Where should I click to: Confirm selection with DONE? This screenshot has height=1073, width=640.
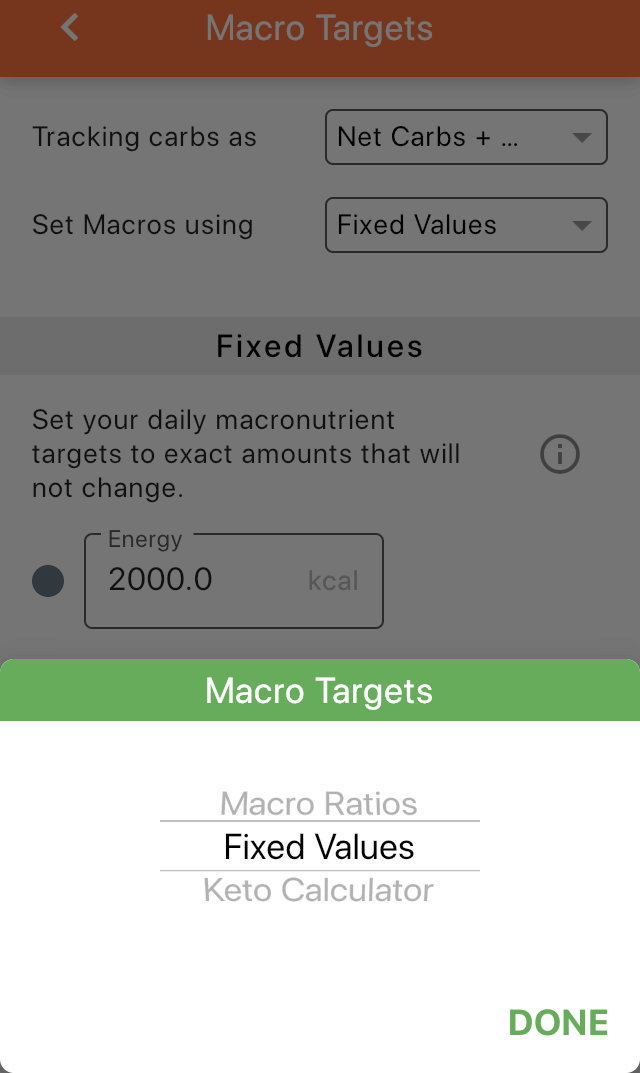click(558, 1022)
